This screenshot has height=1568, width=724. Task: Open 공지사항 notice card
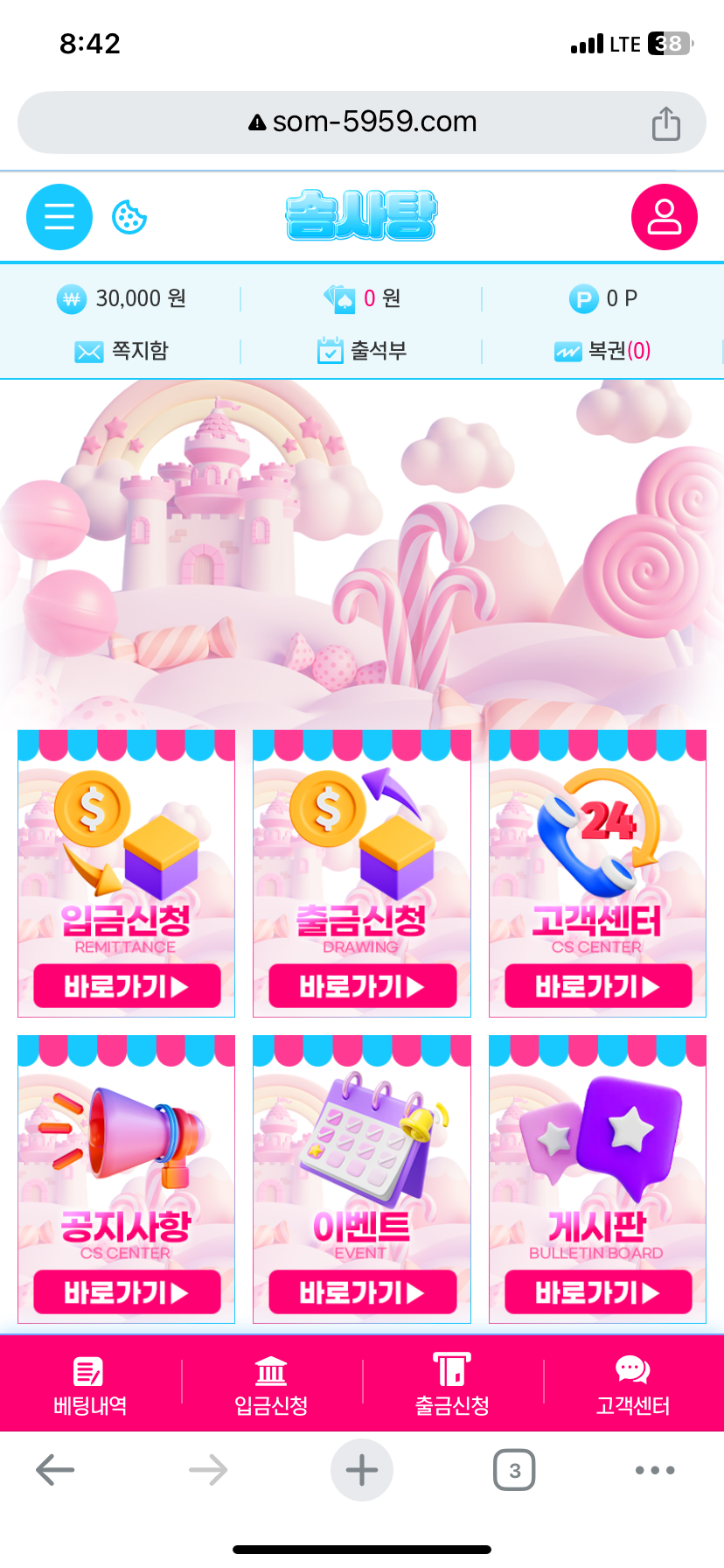coord(127,1291)
